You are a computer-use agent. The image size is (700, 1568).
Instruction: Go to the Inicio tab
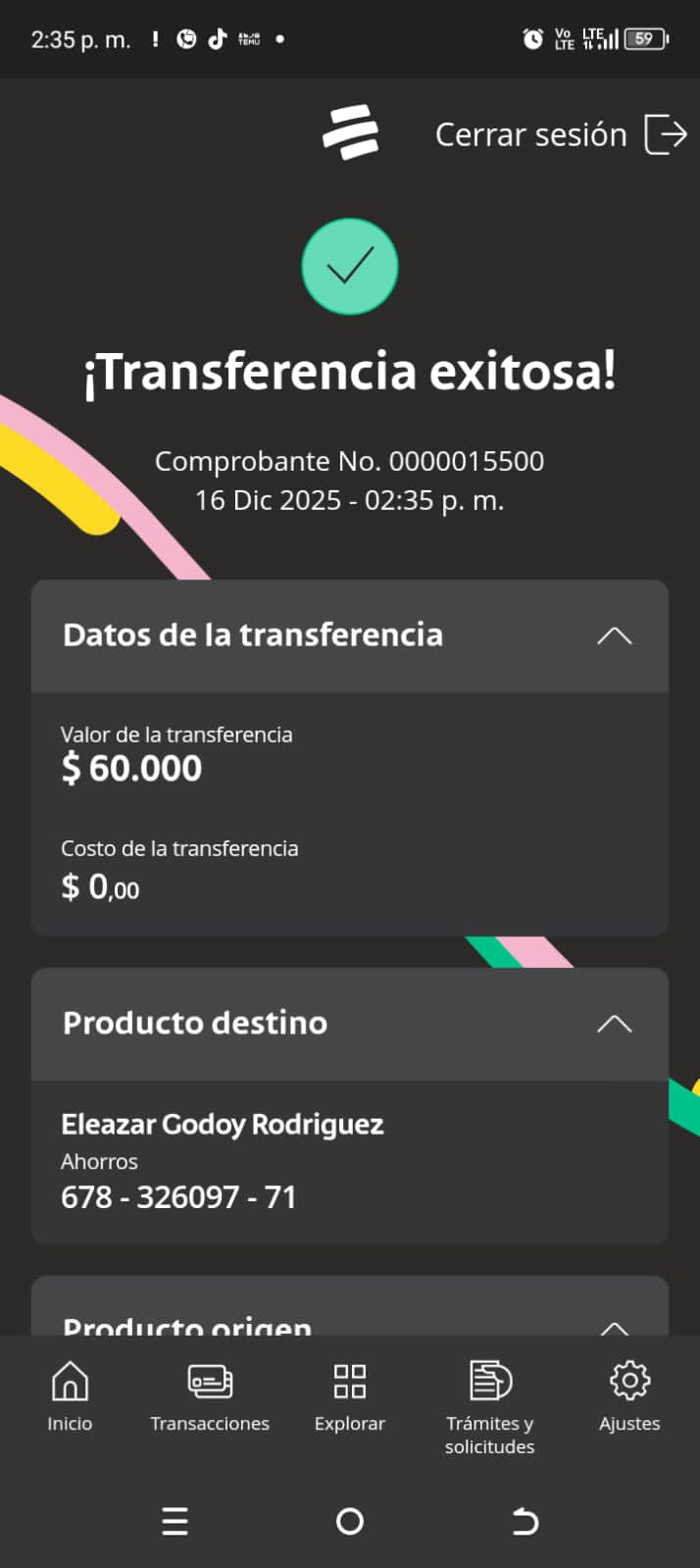pos(70,1396)
